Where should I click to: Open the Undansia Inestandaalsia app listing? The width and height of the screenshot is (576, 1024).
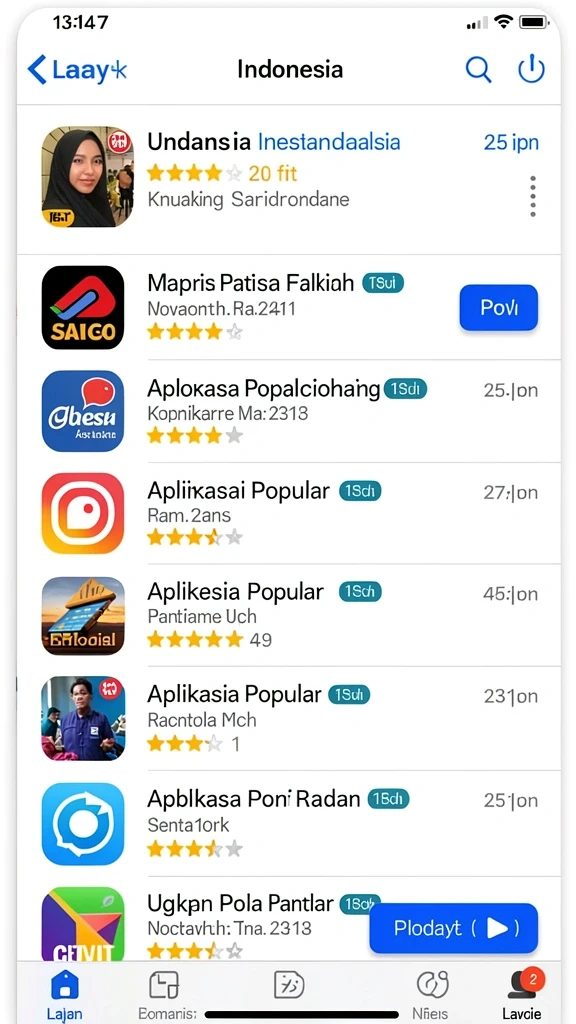tap(288, 178)
